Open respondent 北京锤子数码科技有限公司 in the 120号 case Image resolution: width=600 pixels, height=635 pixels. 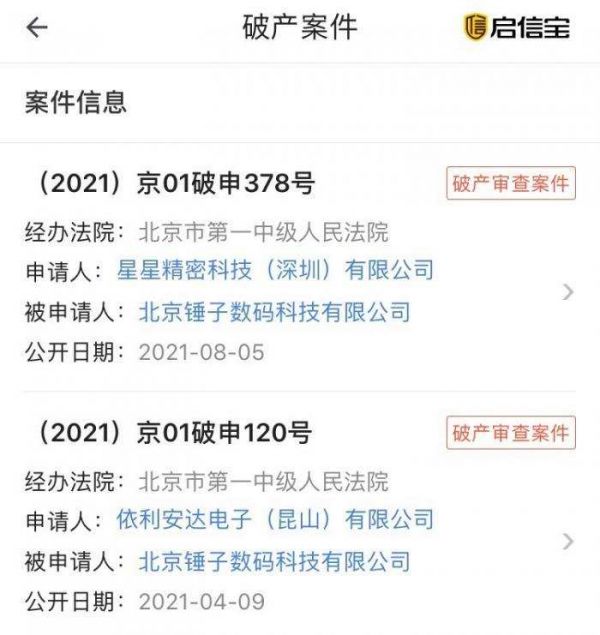click(274, 560)
